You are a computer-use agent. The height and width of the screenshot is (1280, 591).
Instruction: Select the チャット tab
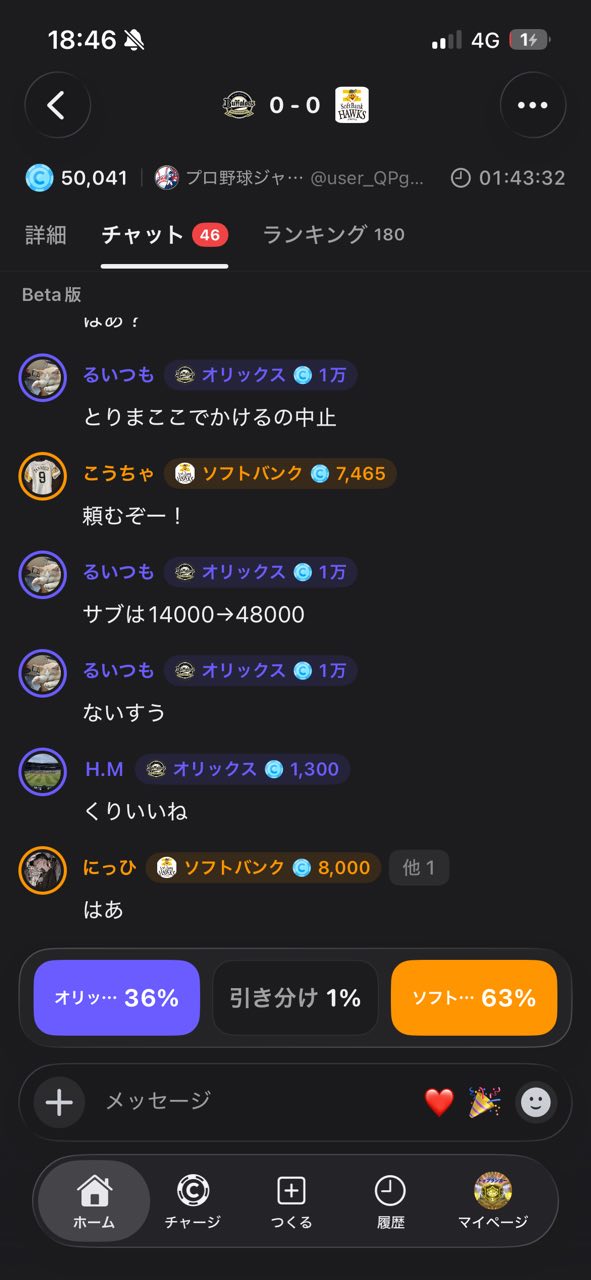(165, 235)
